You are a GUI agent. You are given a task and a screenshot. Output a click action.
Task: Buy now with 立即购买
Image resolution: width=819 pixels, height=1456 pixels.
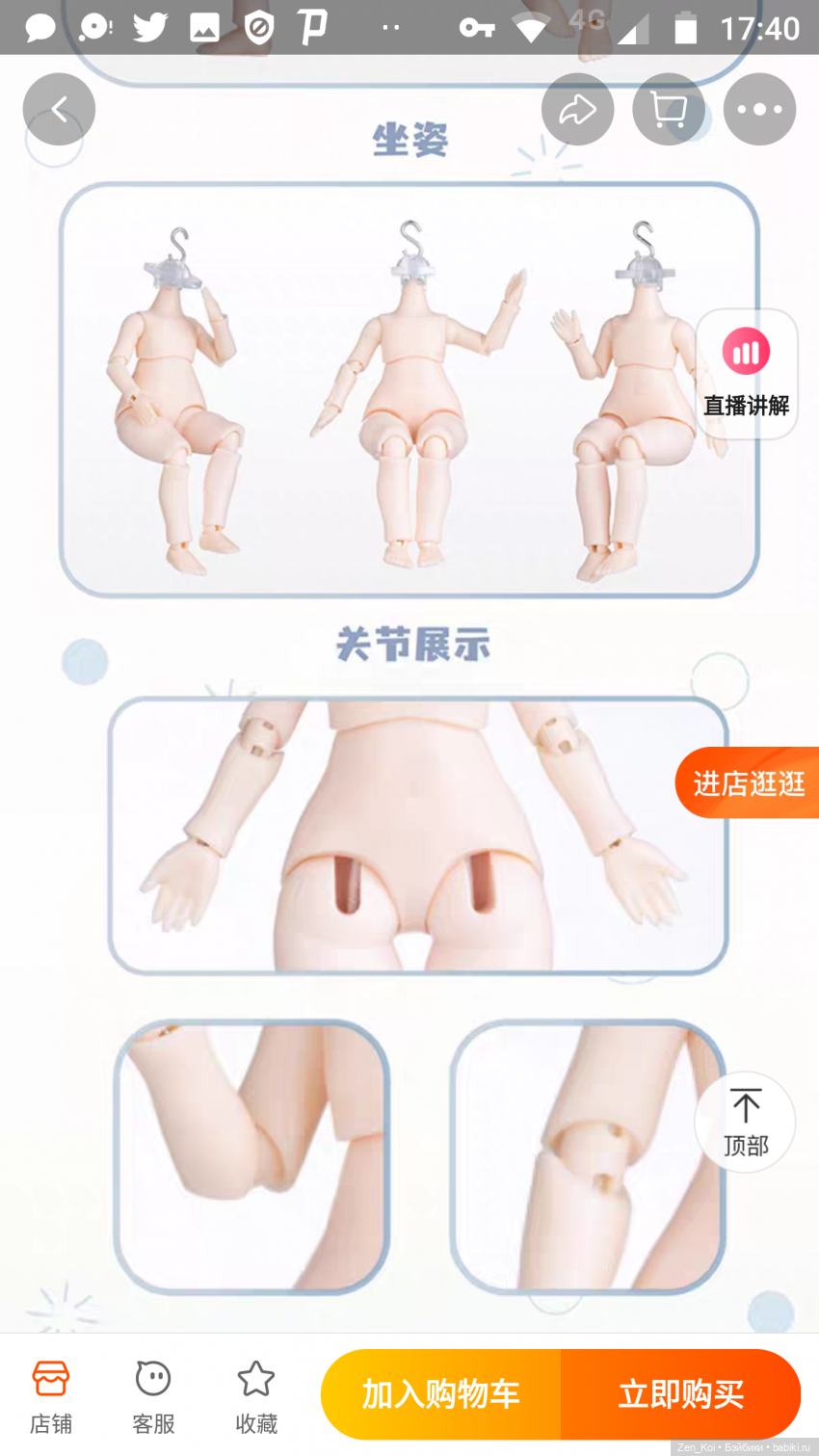coord(680,1394)
